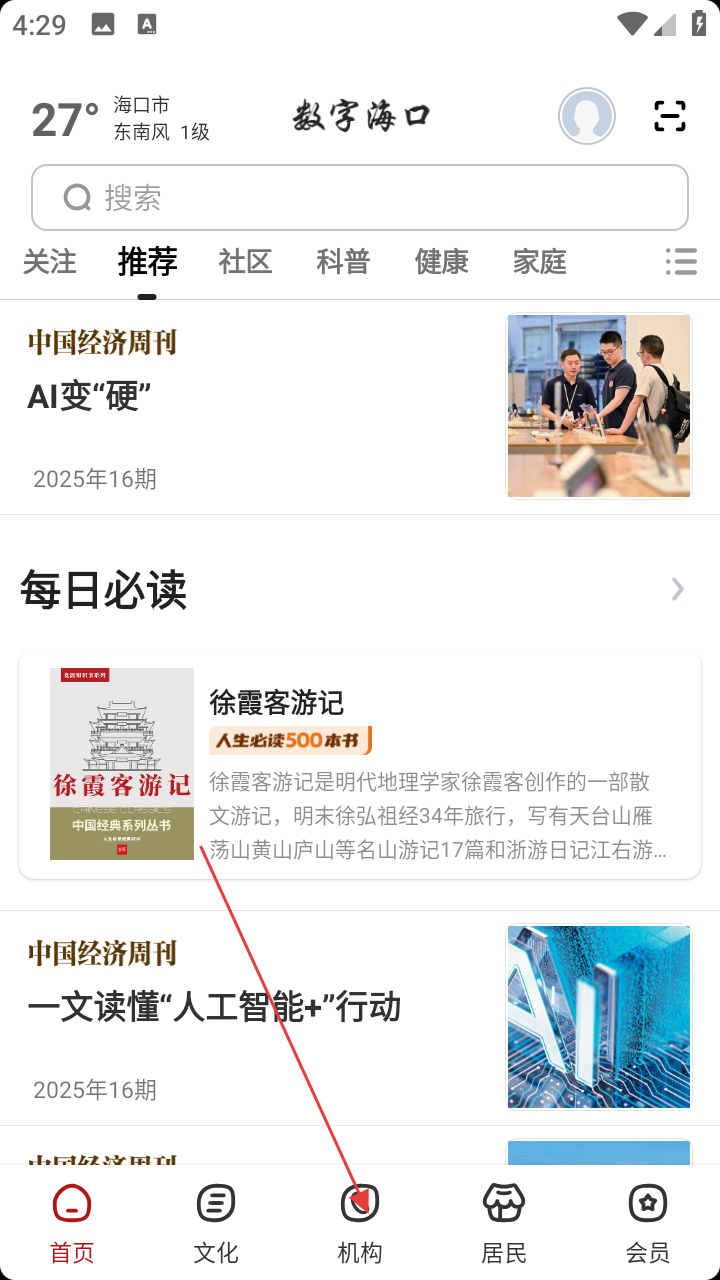Open the 家庭 tab
This screenshot has height=1280, width=720.
coord(539,262)
